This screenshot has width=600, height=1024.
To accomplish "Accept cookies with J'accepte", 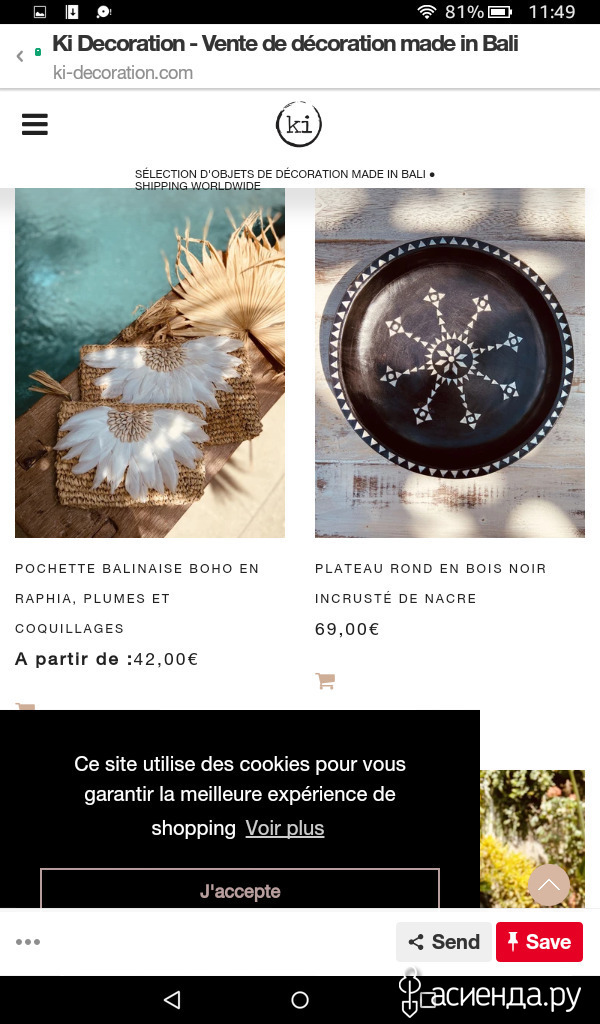I will (240, 889).
